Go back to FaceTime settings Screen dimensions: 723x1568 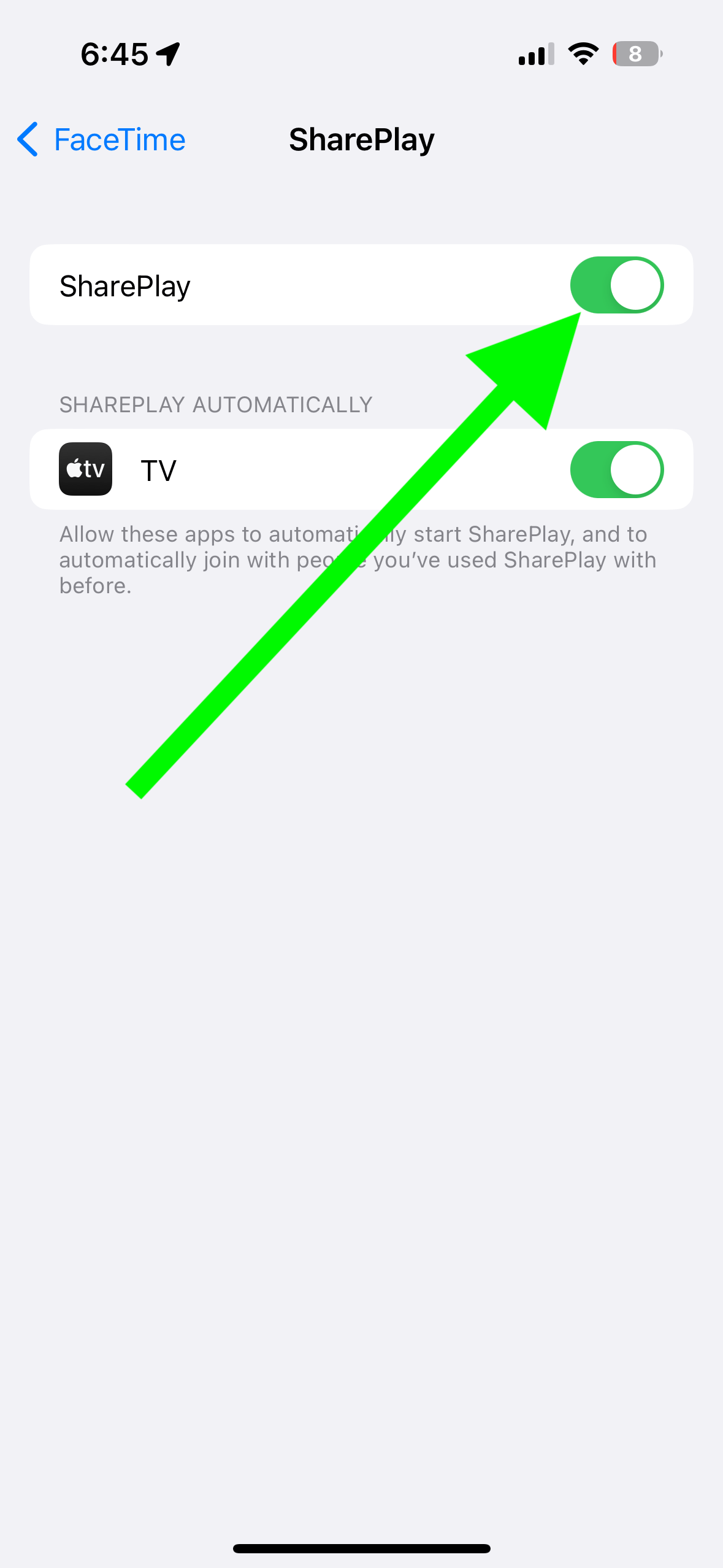click(x=101, y=140)
